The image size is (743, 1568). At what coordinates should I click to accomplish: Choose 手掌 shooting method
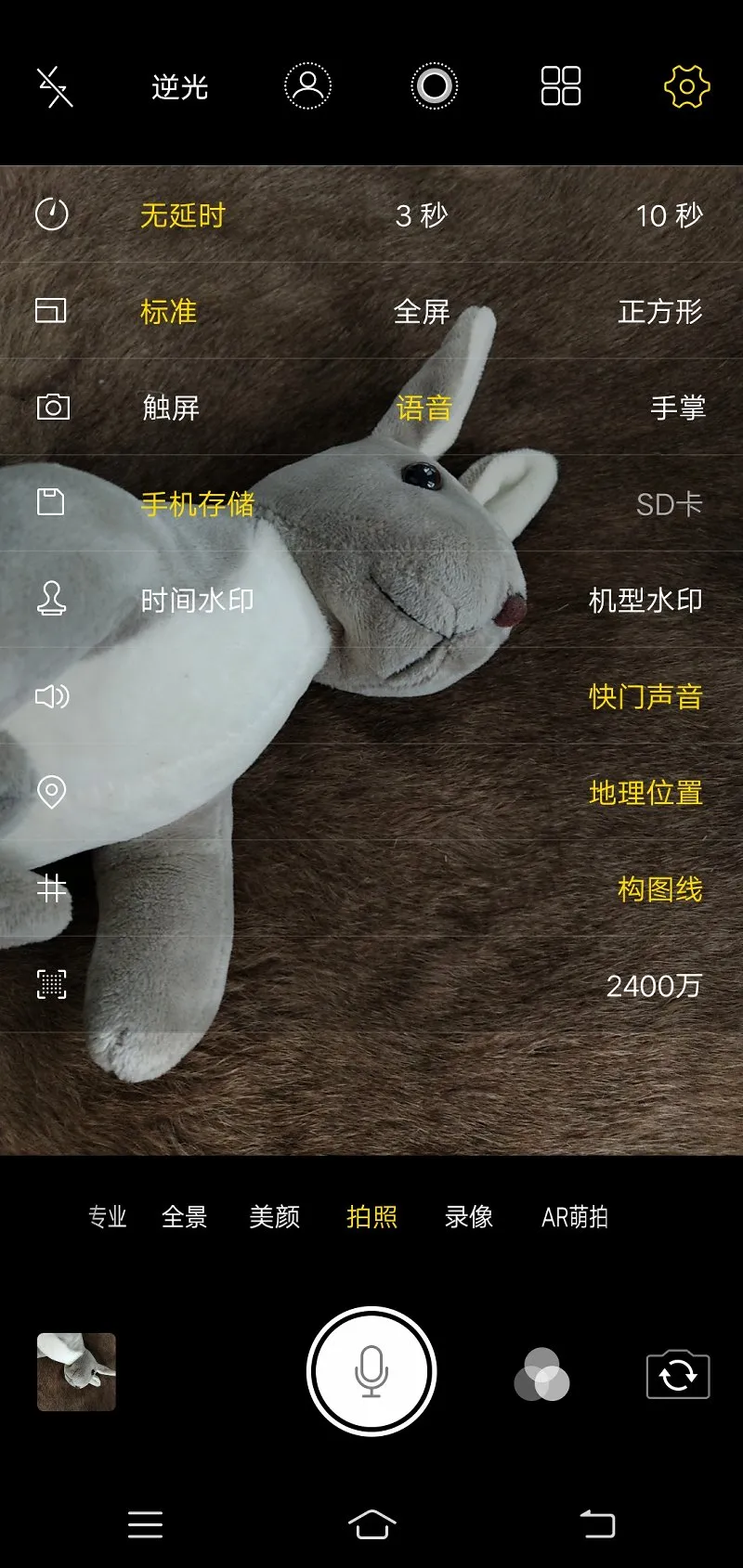click(678, 408)
